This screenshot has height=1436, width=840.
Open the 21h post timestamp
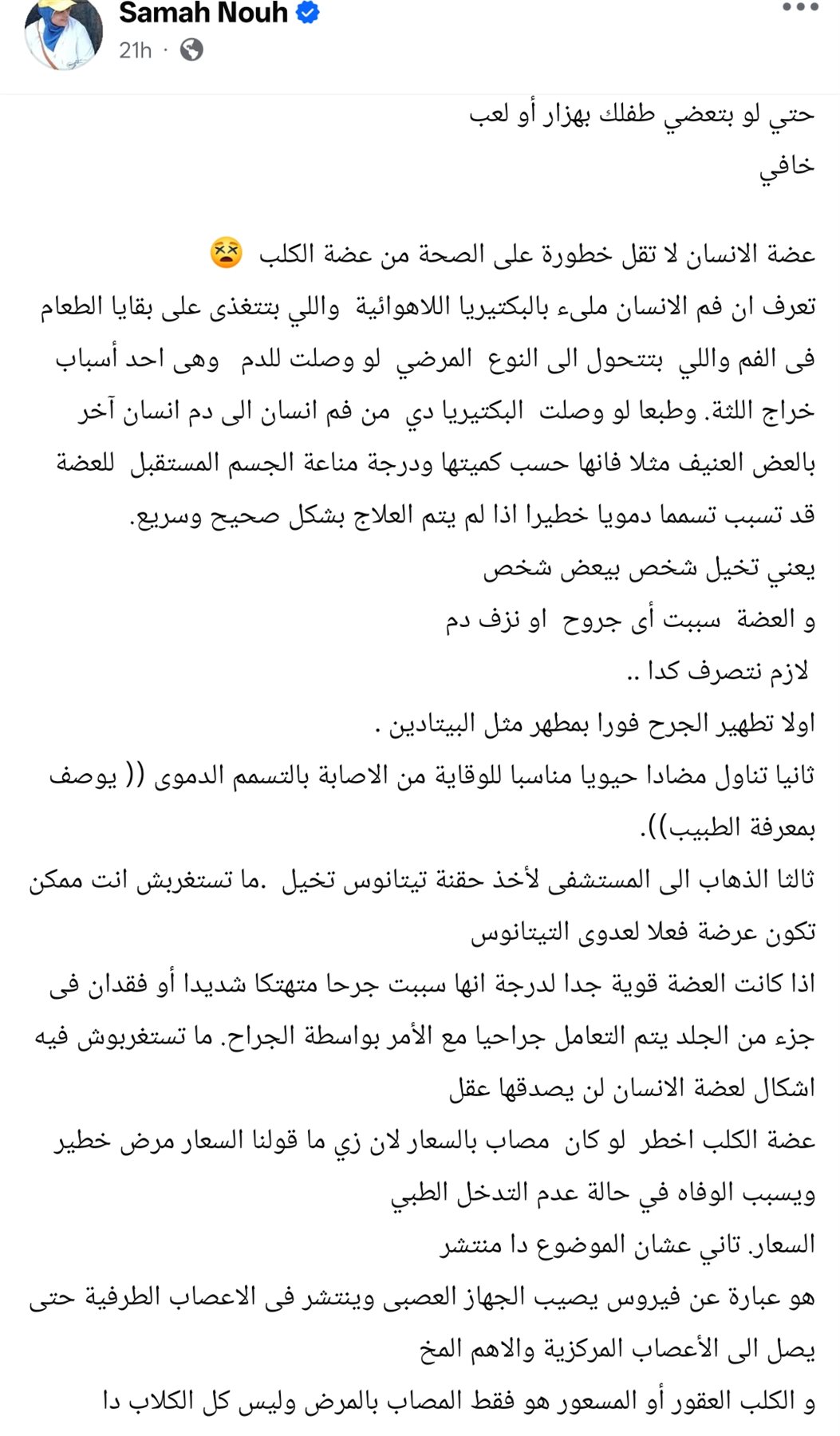click(135, 50)
